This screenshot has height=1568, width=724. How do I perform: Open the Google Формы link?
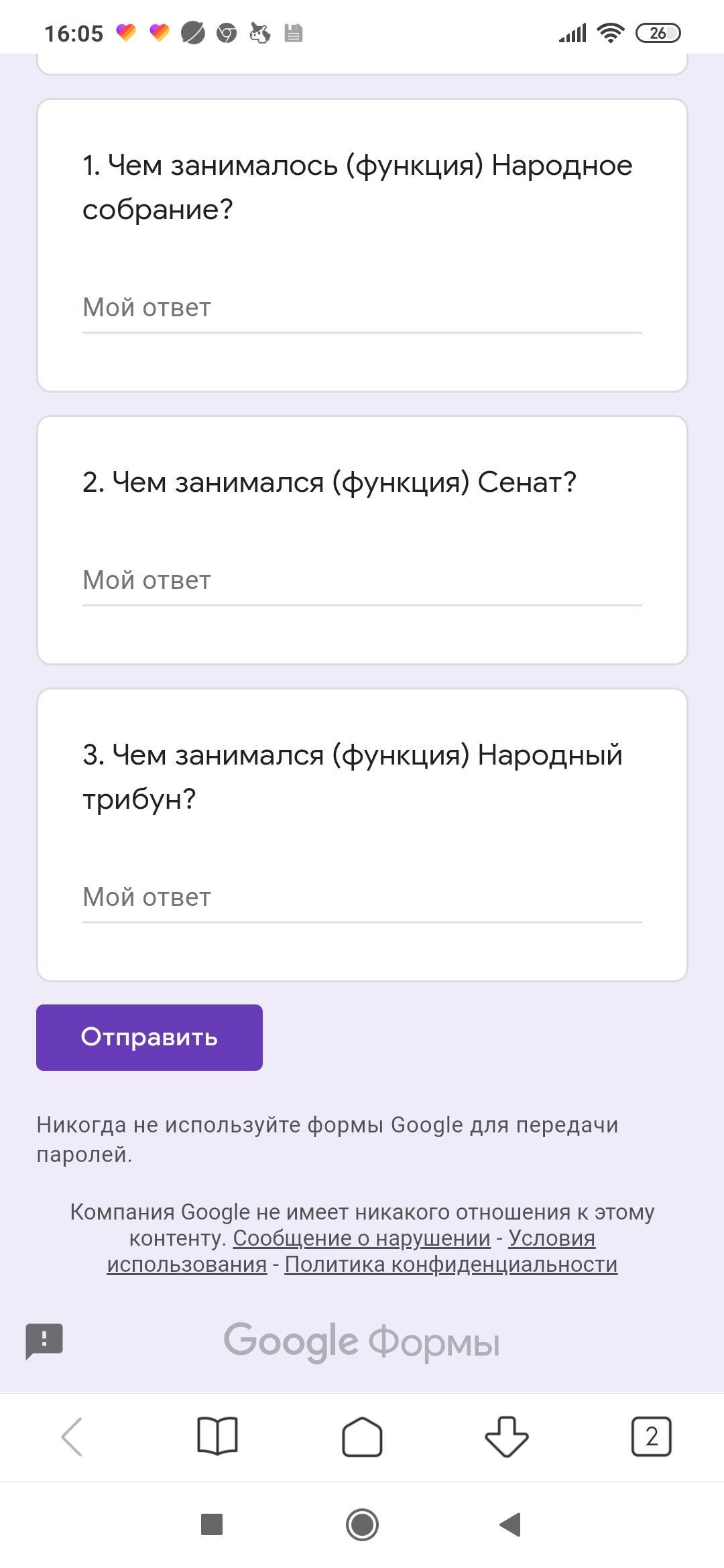362,1341
